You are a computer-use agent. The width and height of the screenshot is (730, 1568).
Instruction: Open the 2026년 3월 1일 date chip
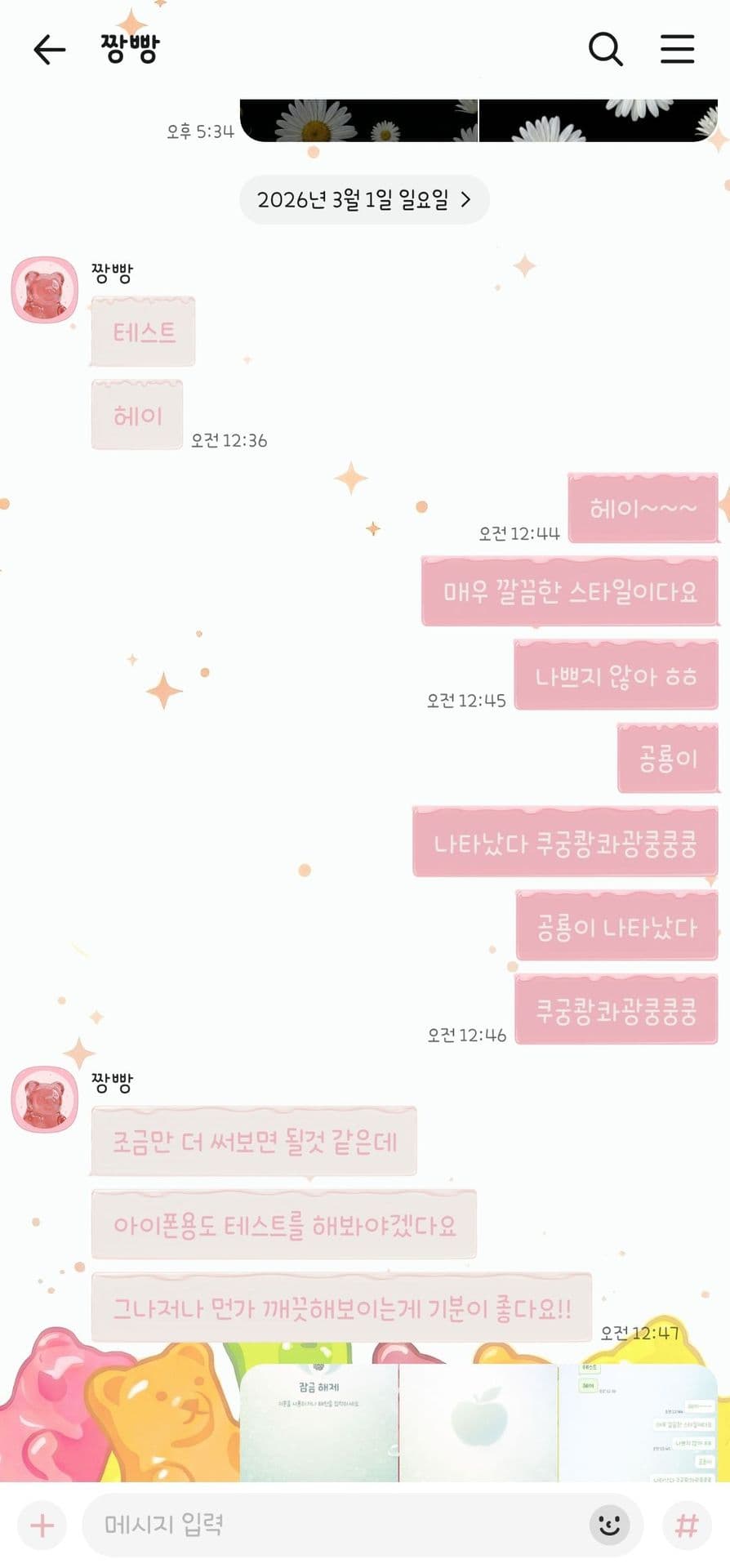[x=364, y=199]
